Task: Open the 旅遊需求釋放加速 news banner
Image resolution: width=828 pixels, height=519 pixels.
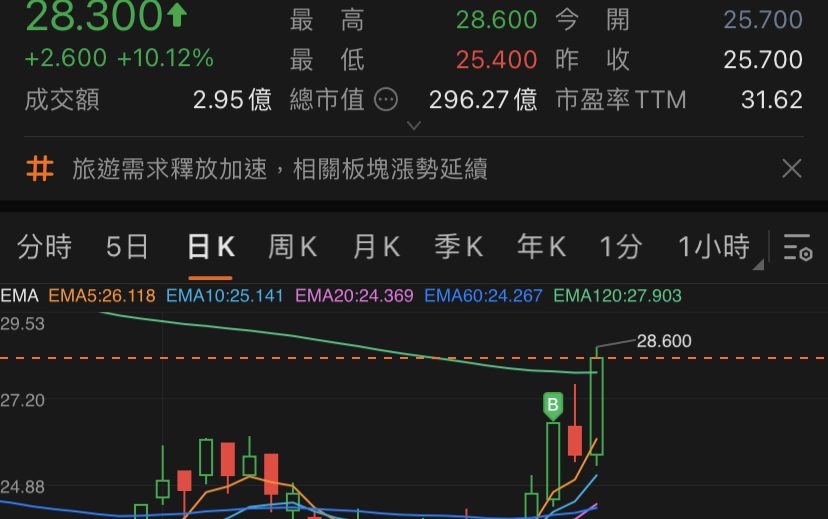Action: pyautogui.click(x=280, y=169)
